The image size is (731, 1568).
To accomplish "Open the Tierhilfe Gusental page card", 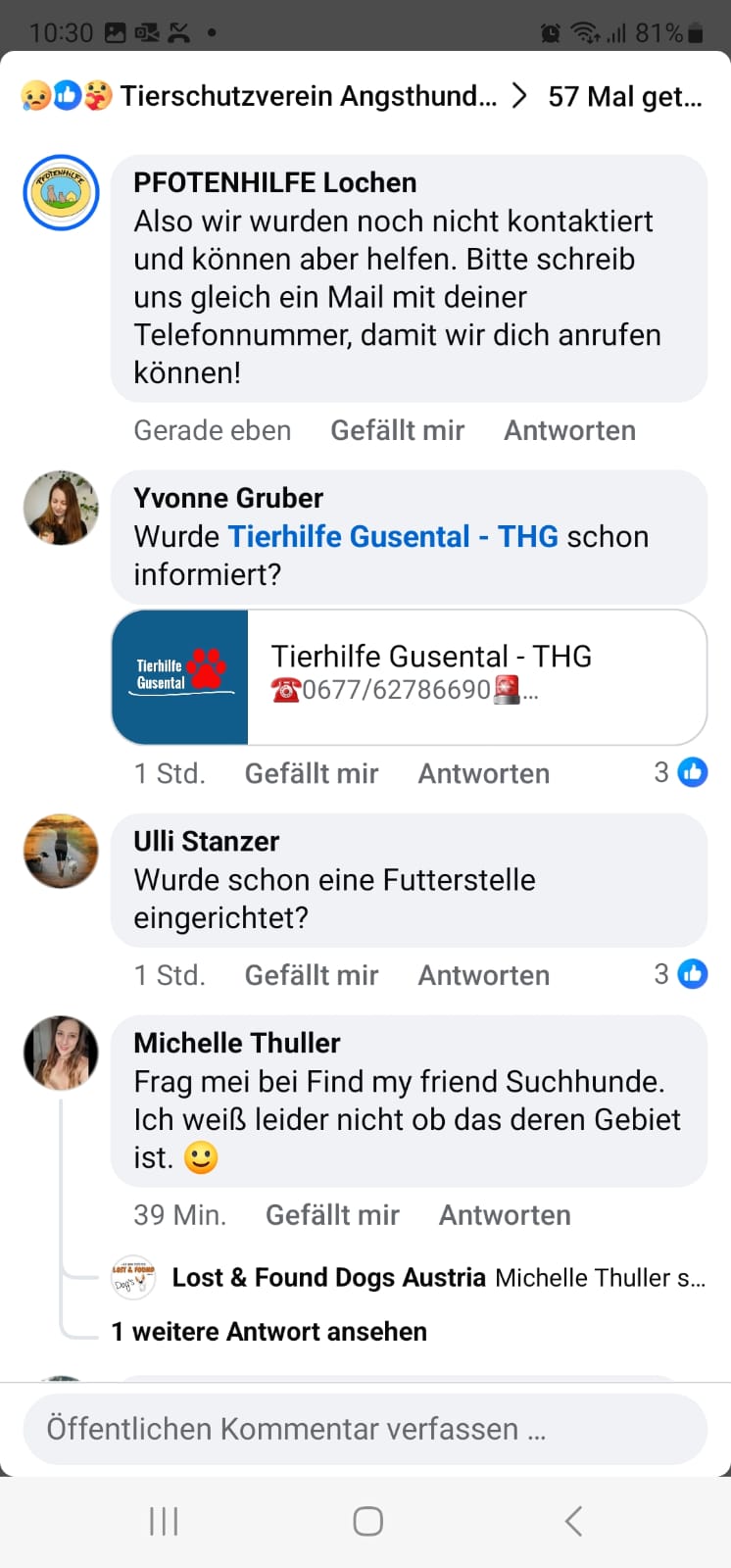I will (x=409, y=676).
